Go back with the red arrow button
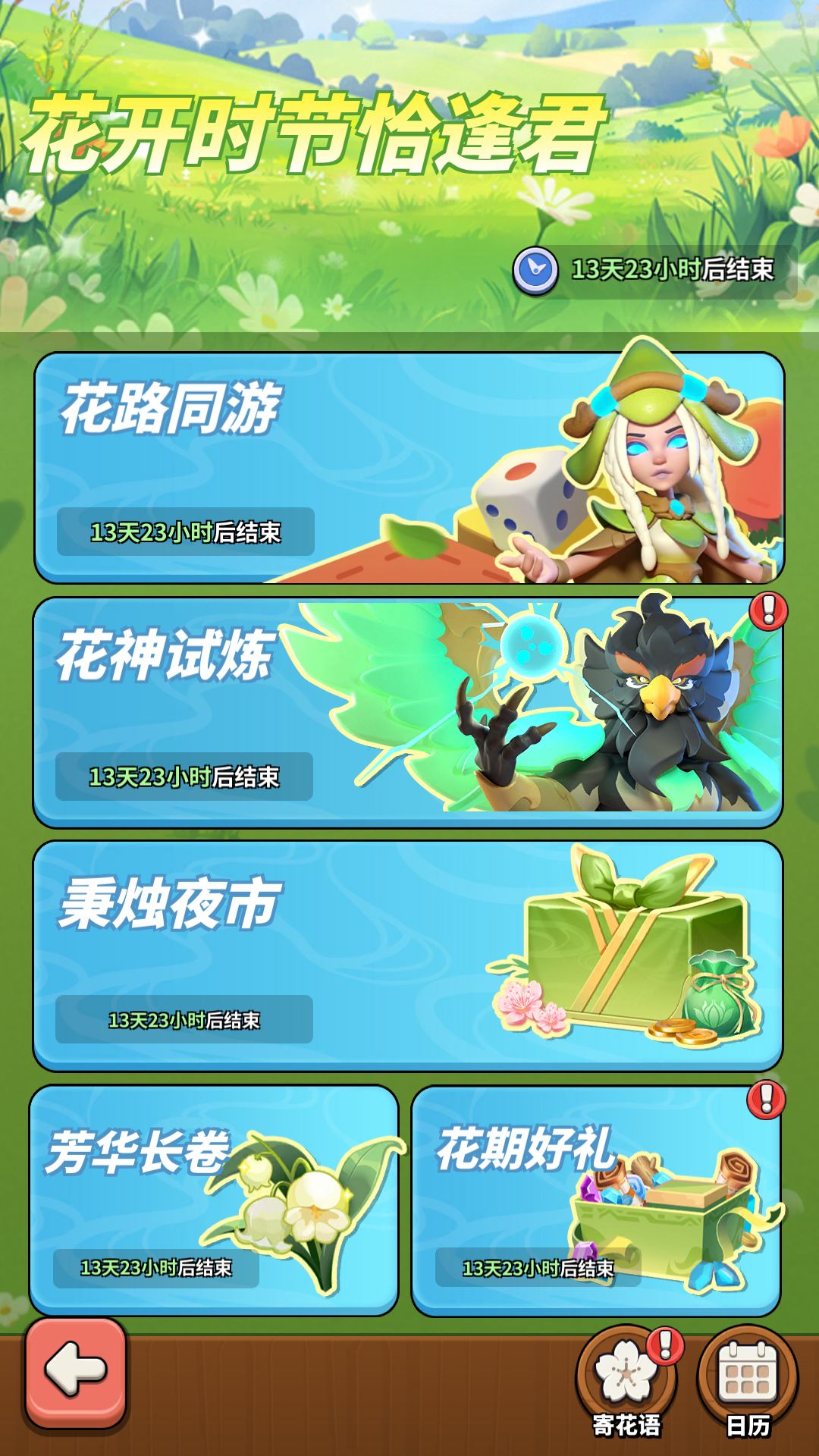 pyautogui.click(x=75, y=1373)
